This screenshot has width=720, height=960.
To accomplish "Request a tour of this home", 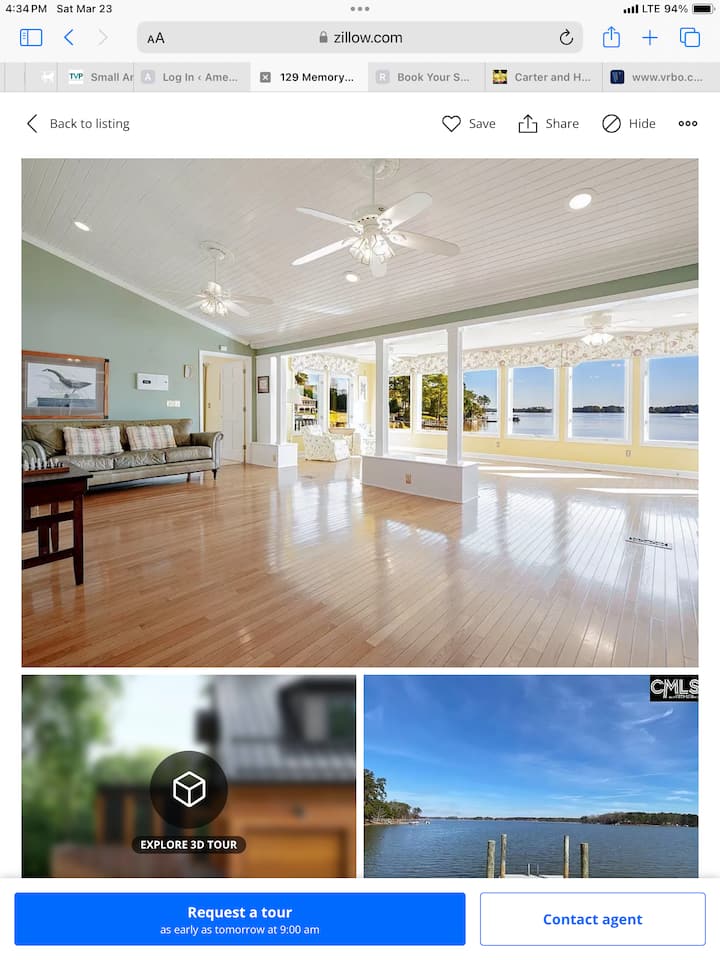I will click(240, 919).
